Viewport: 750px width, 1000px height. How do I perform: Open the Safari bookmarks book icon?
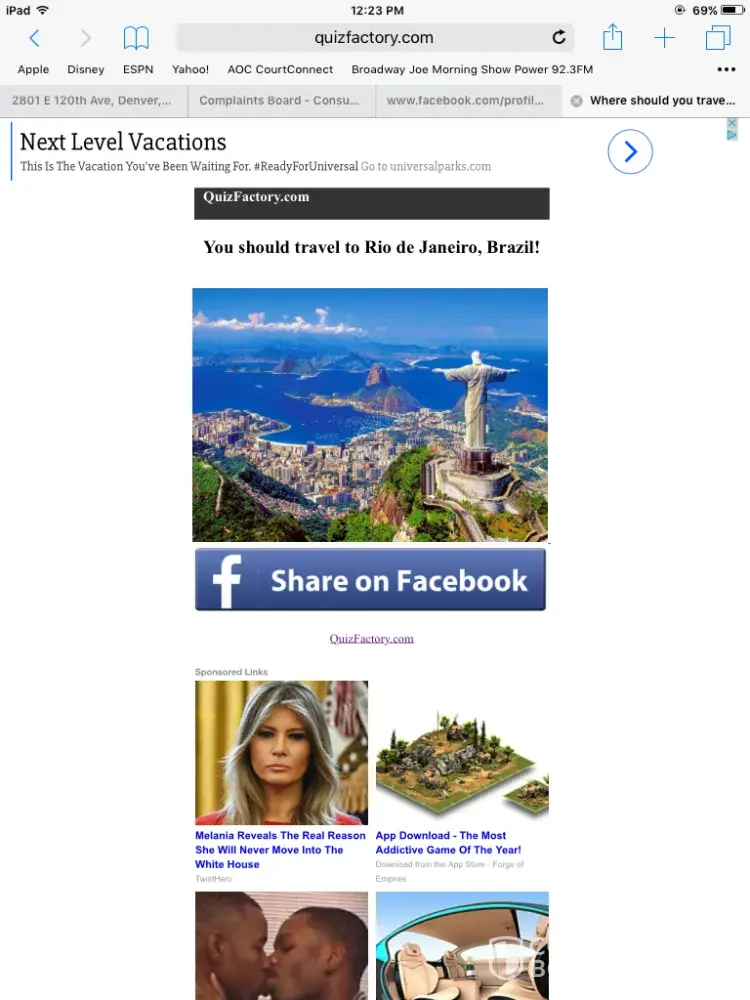click(x=136, y=38)
